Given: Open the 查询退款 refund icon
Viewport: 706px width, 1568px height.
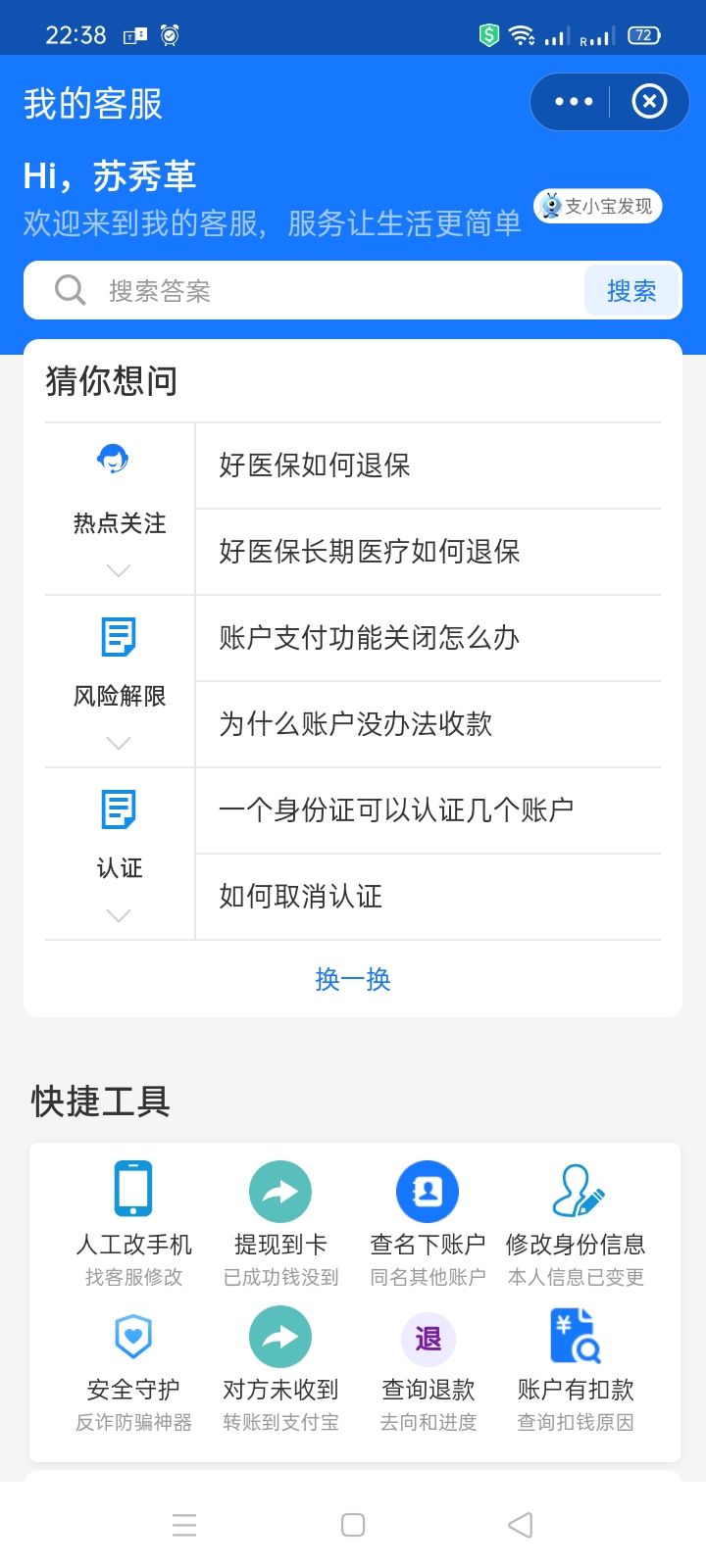Looking at the screenshot, I should (427, 1336).
